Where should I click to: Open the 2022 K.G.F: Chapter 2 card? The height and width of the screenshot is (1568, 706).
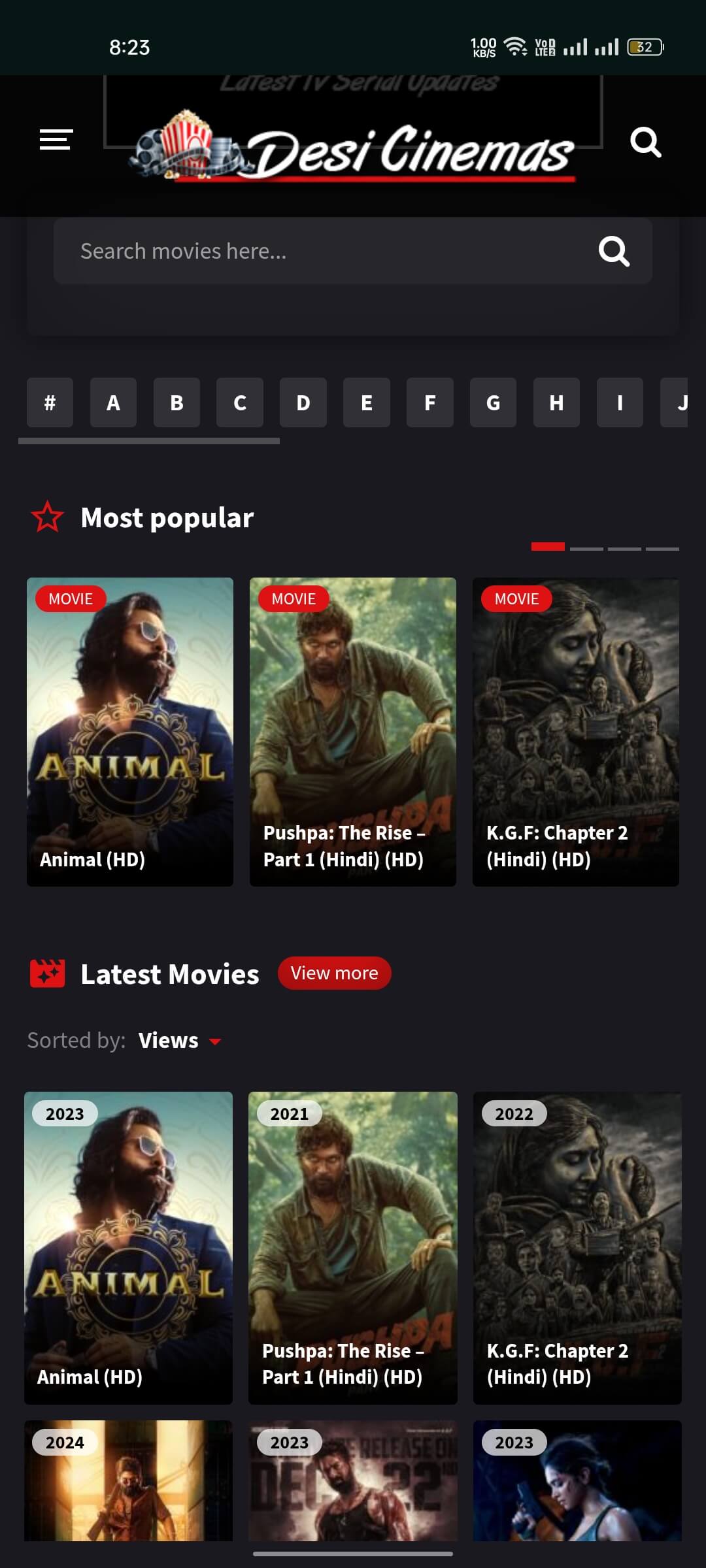click(x=577, y=1248)
